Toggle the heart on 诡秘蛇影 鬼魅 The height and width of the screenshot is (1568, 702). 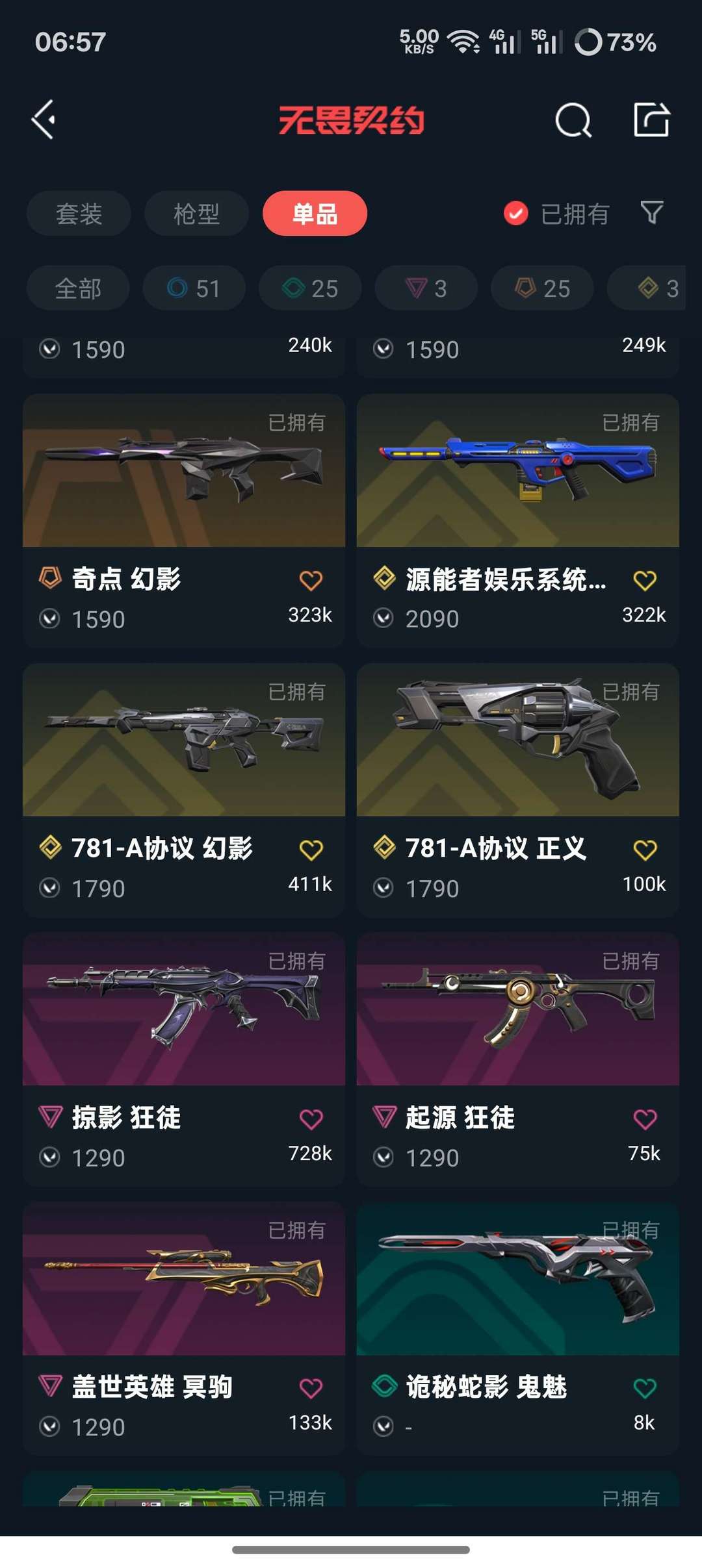click(644, 1387)
